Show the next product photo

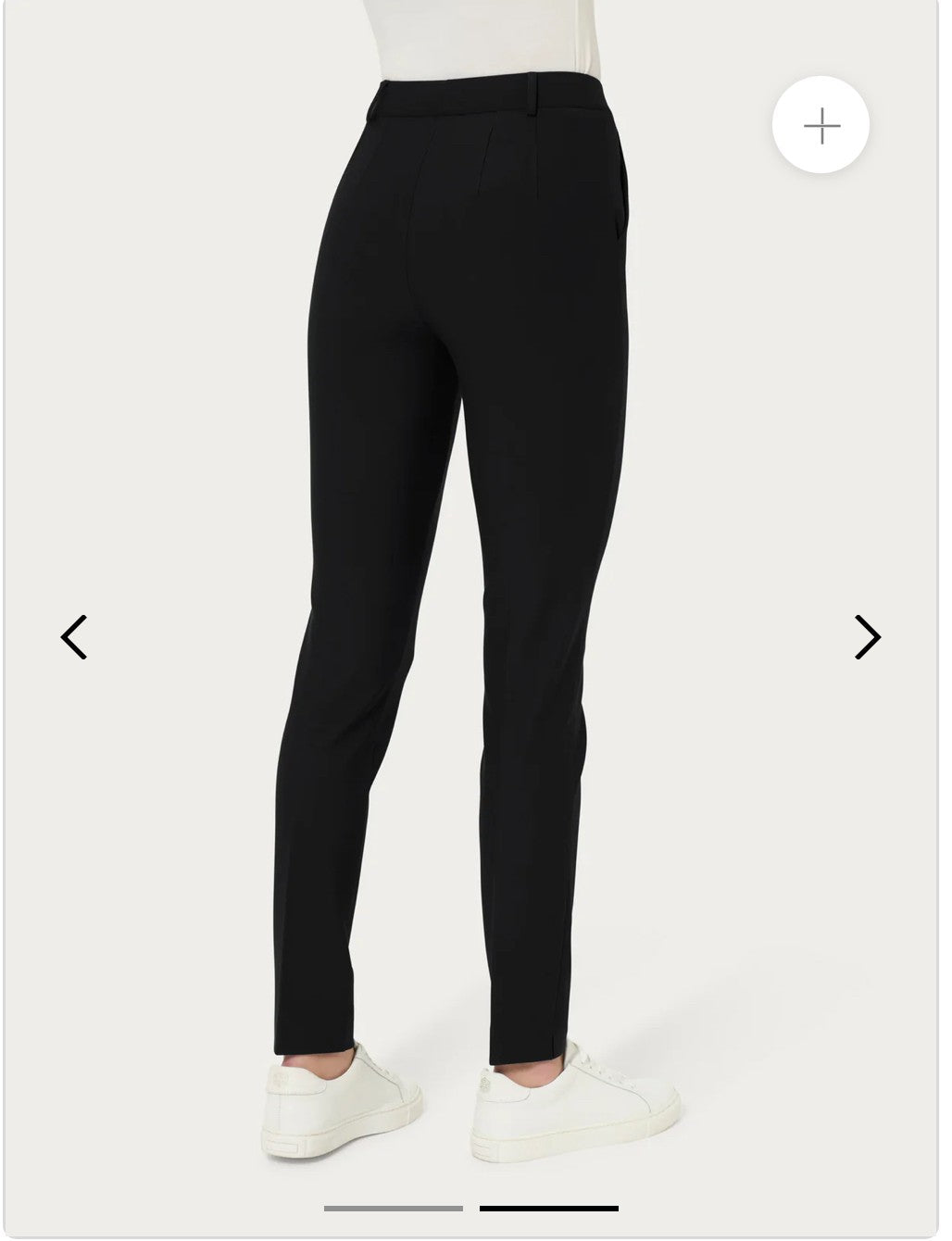(867, 637)
